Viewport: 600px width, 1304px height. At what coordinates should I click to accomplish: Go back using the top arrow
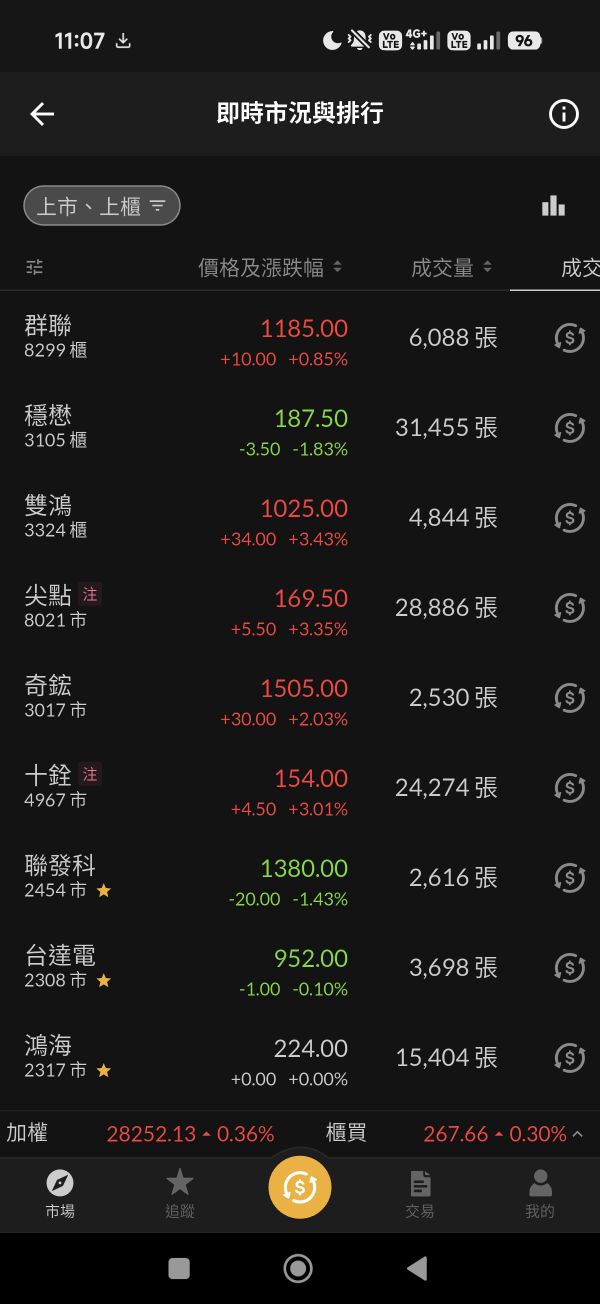pyautogui.click(x=42, y=114)
